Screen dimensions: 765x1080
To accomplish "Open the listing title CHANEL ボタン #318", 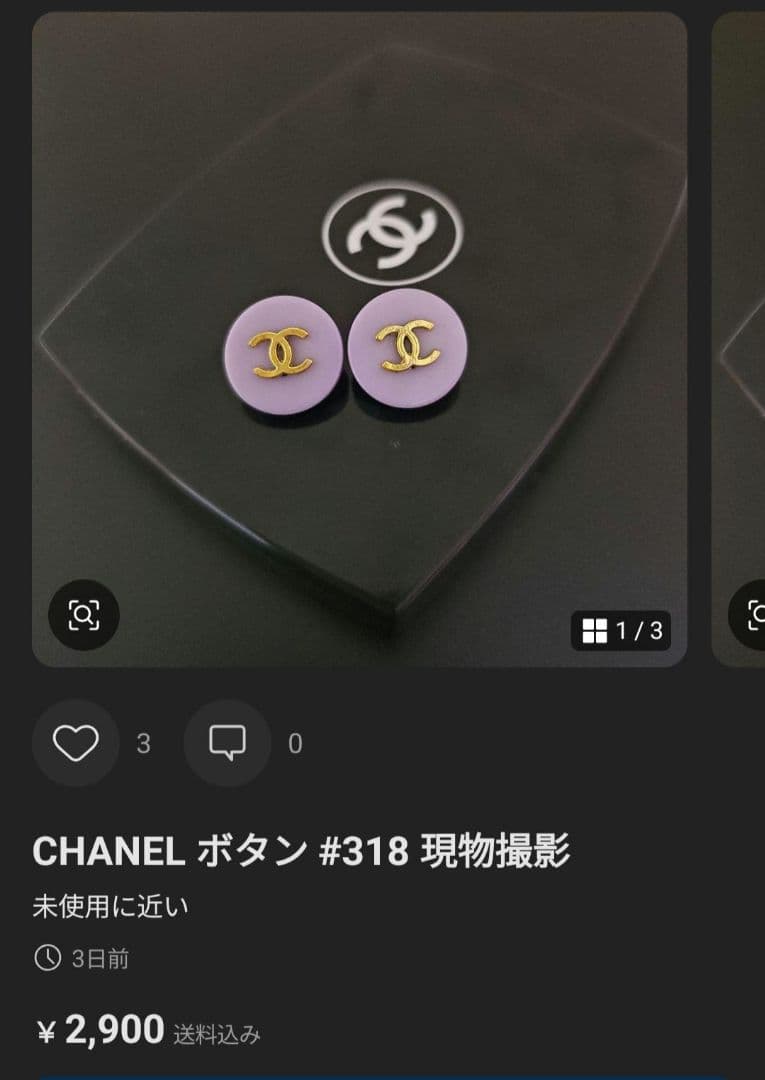I will 300,849.
